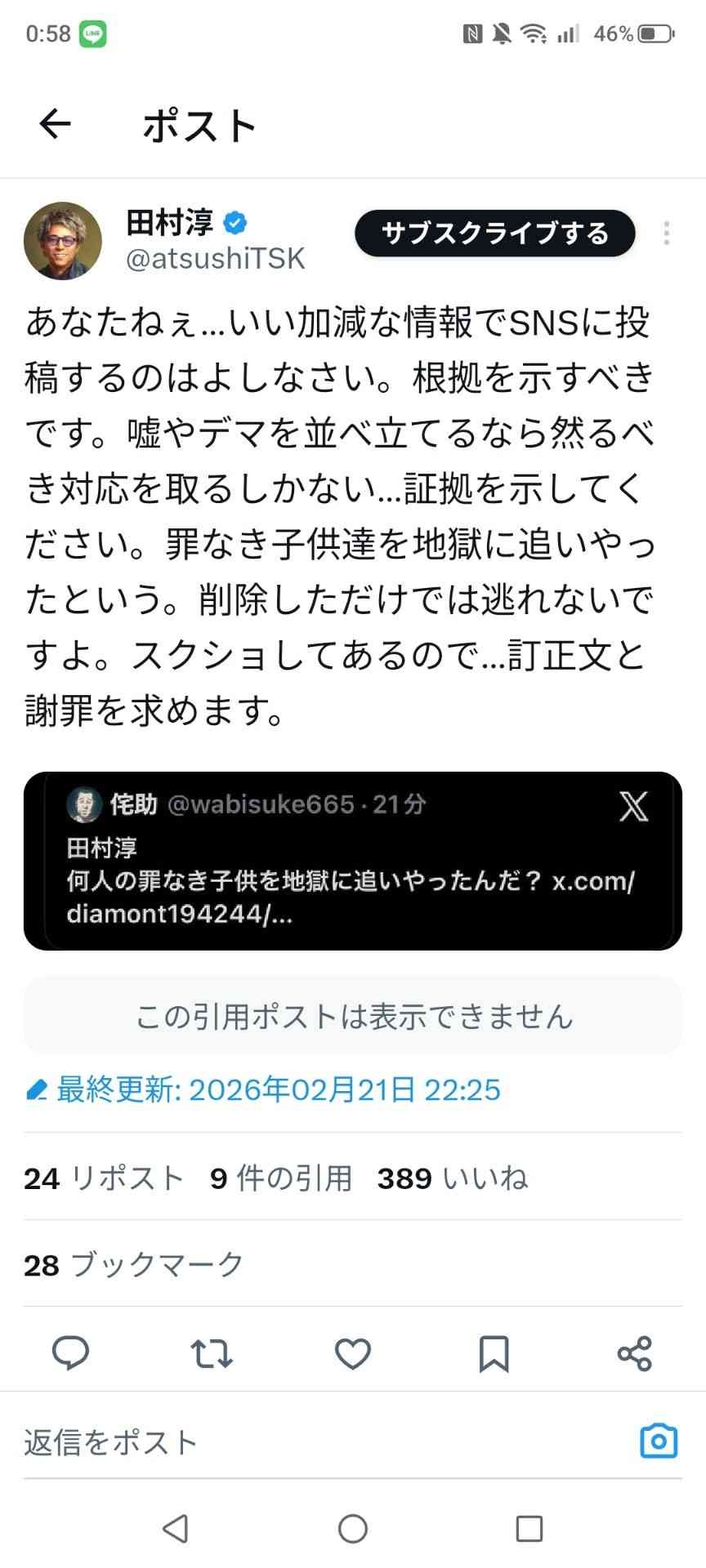Share this post

pos(634,1353)
